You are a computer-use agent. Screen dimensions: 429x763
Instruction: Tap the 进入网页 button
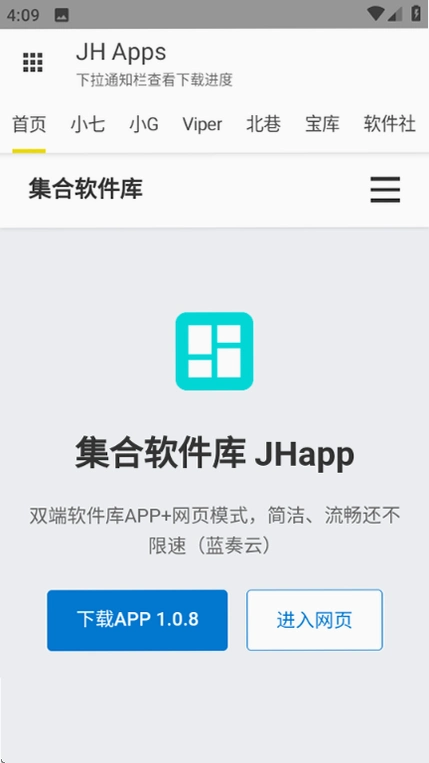pos(314,620)
